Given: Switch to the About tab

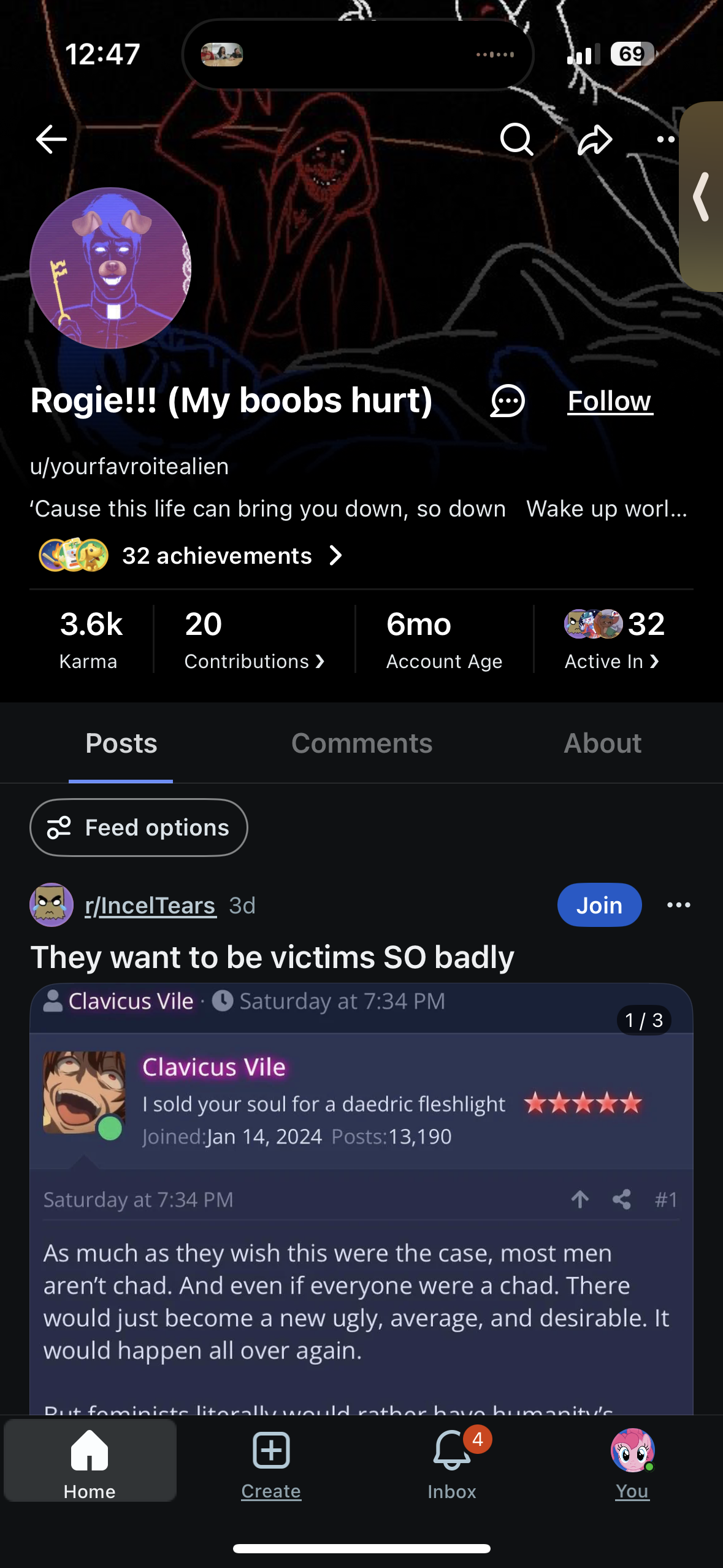Looking at the screenshot, I should click(x=602, y=744).
